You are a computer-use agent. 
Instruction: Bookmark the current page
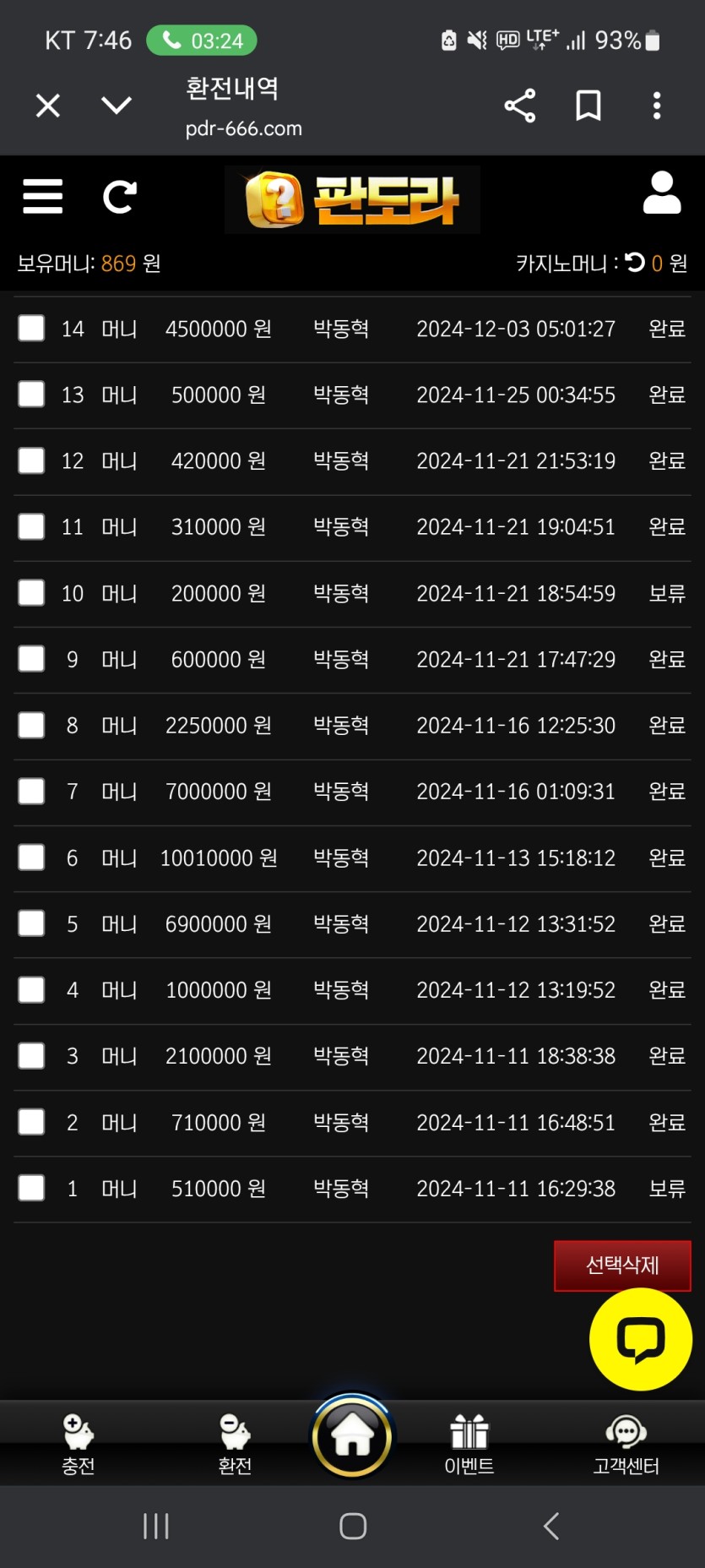pos(588,106)
